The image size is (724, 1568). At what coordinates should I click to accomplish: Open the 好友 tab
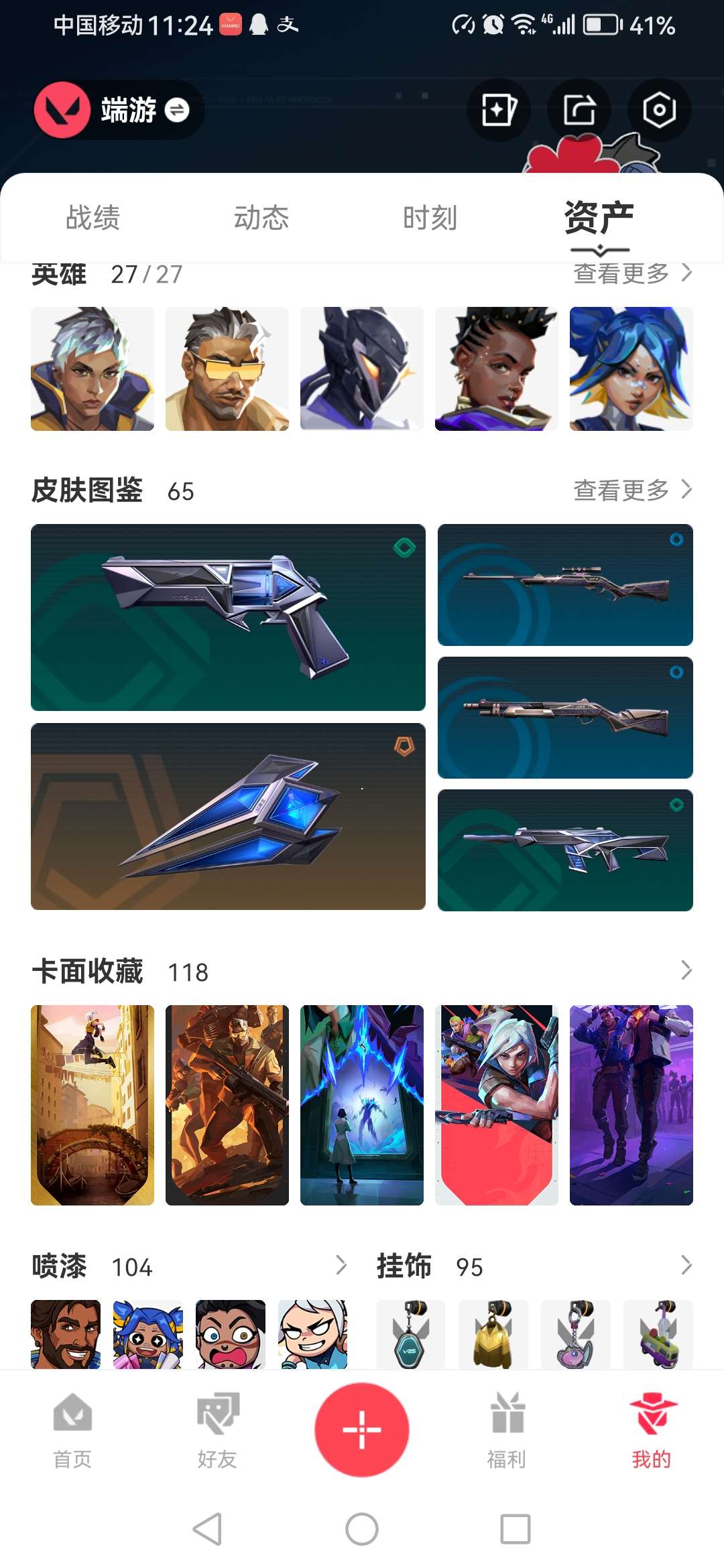(x=217, y=1430)
